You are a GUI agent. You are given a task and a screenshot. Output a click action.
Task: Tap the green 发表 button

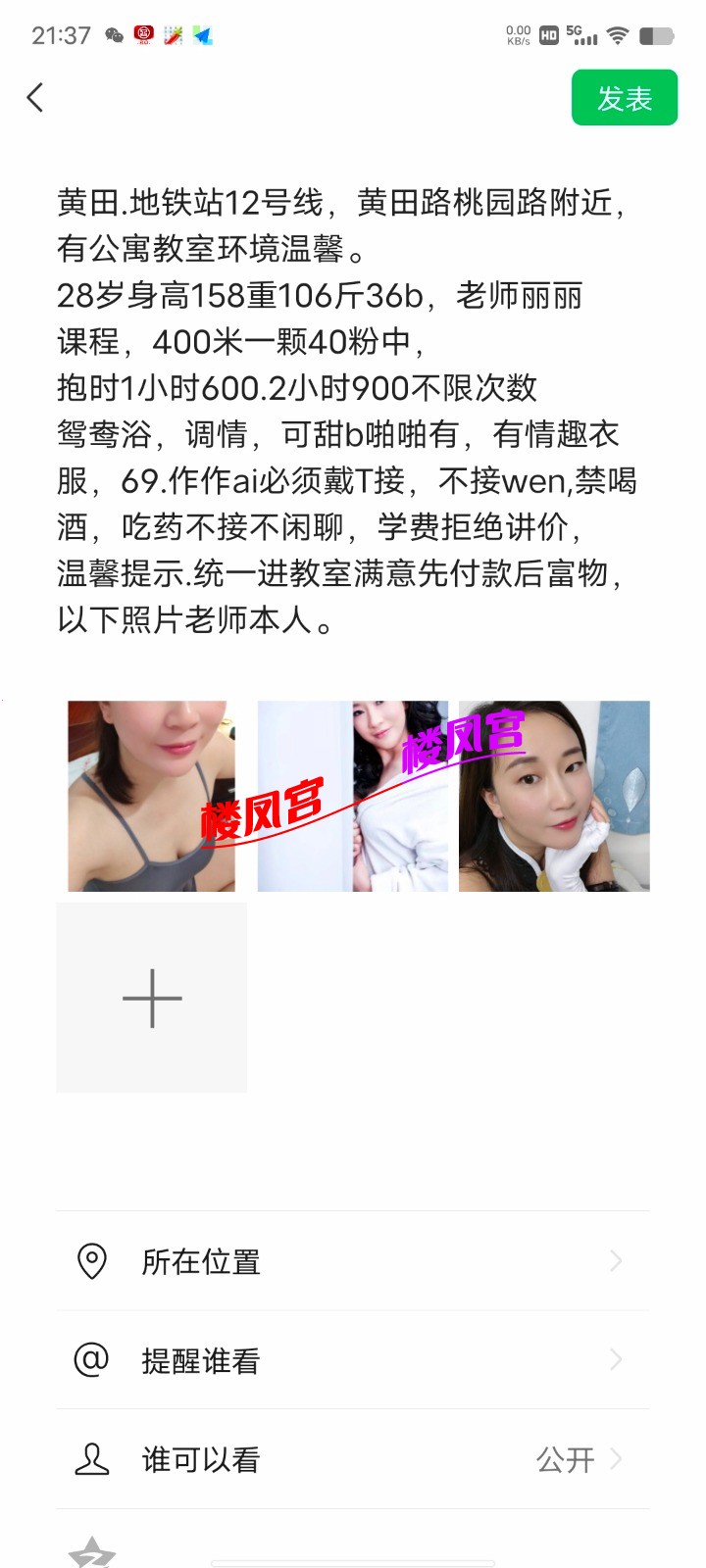click(625, 98)
